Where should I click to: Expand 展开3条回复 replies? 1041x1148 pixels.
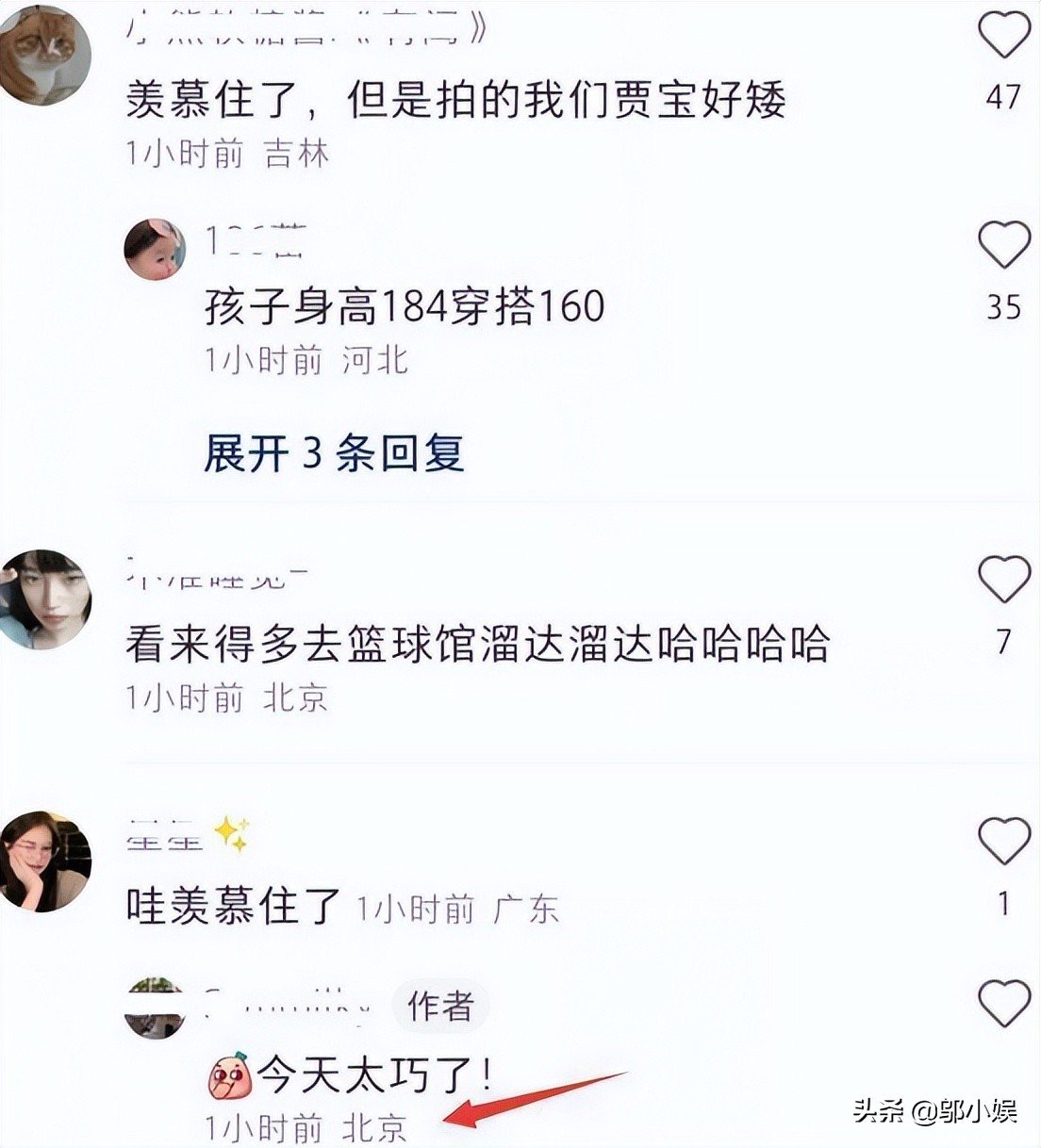click(x=334, y=453)
